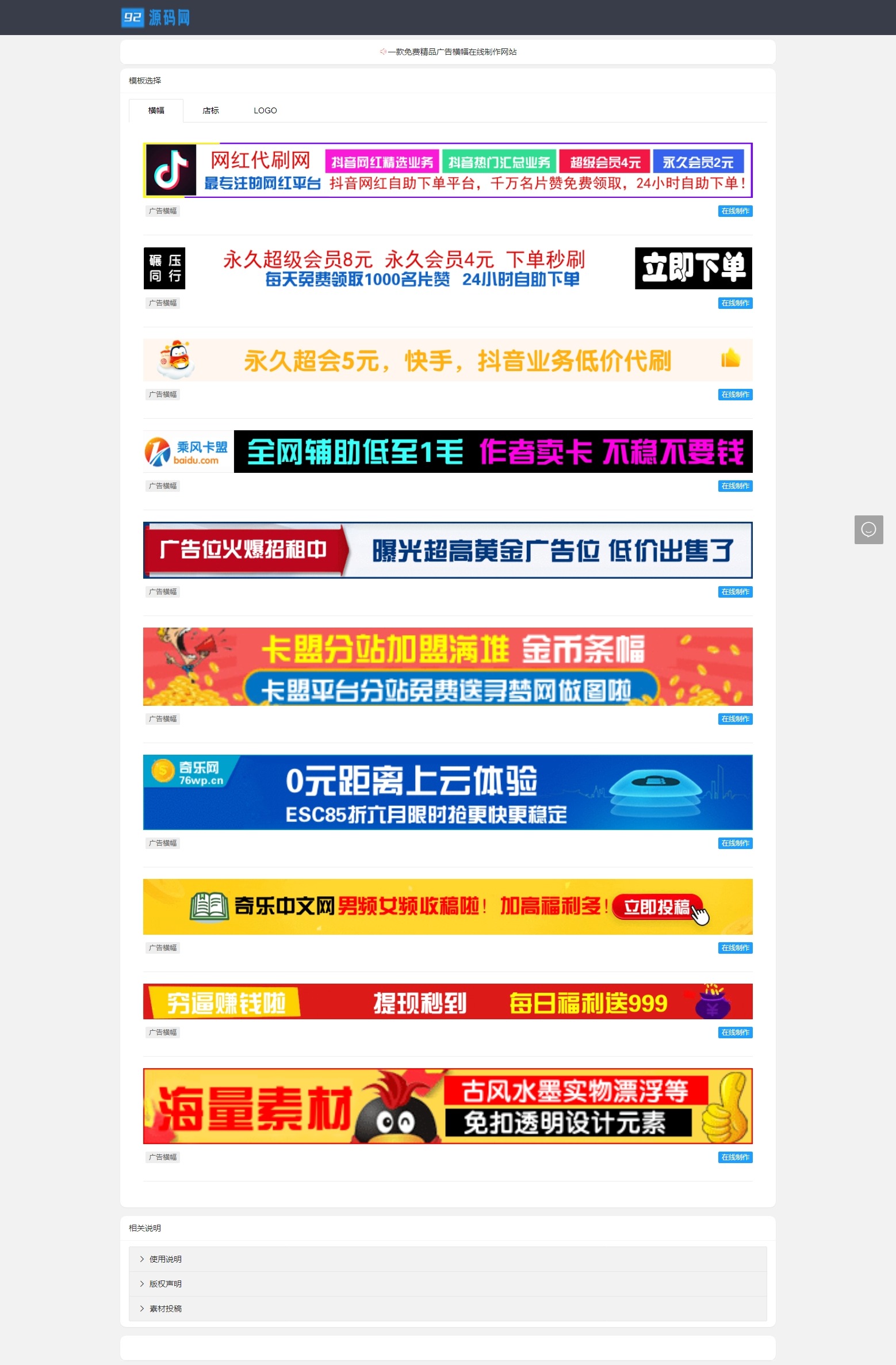Expand the 素材投稿 section
Viewport: 896px width, 1365px height.
point(166,1309)
